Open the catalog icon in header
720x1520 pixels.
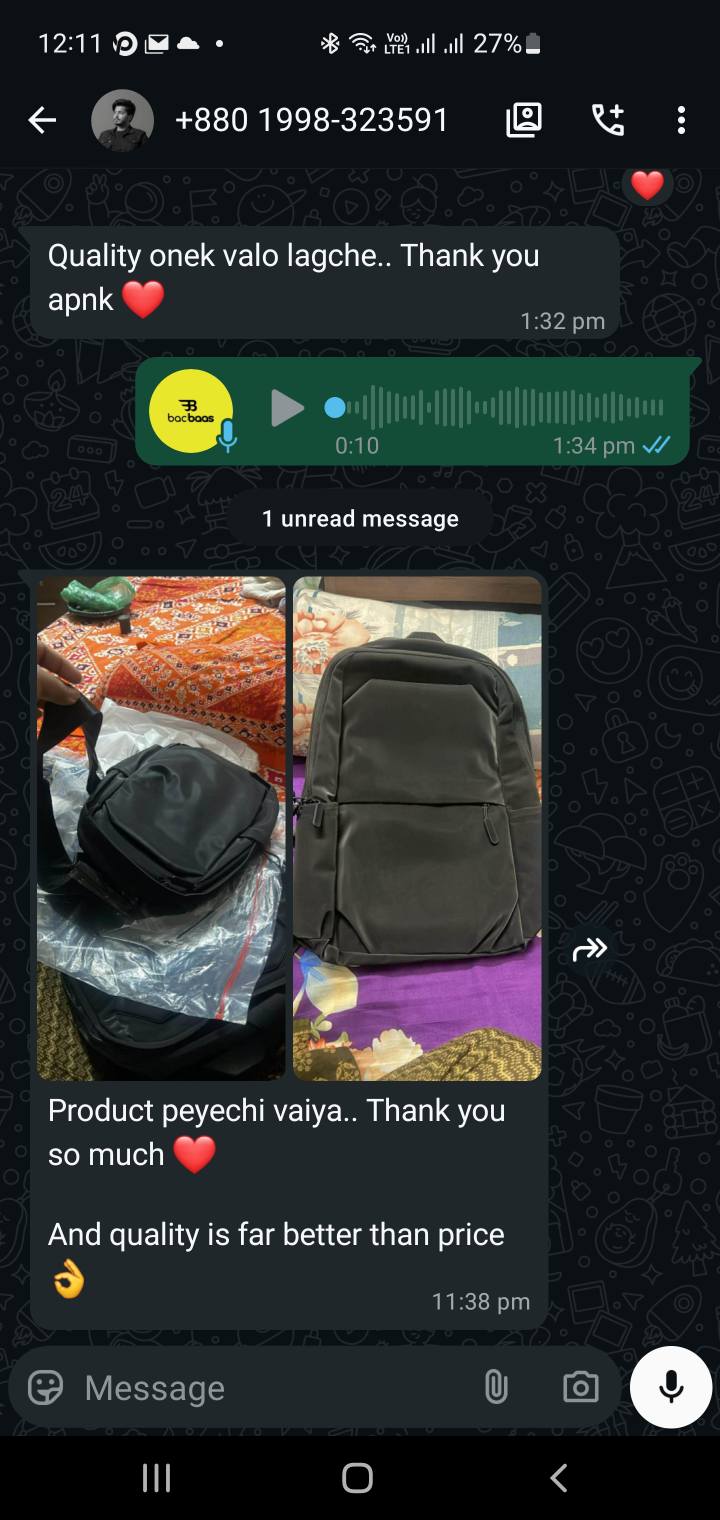[524, 121]
